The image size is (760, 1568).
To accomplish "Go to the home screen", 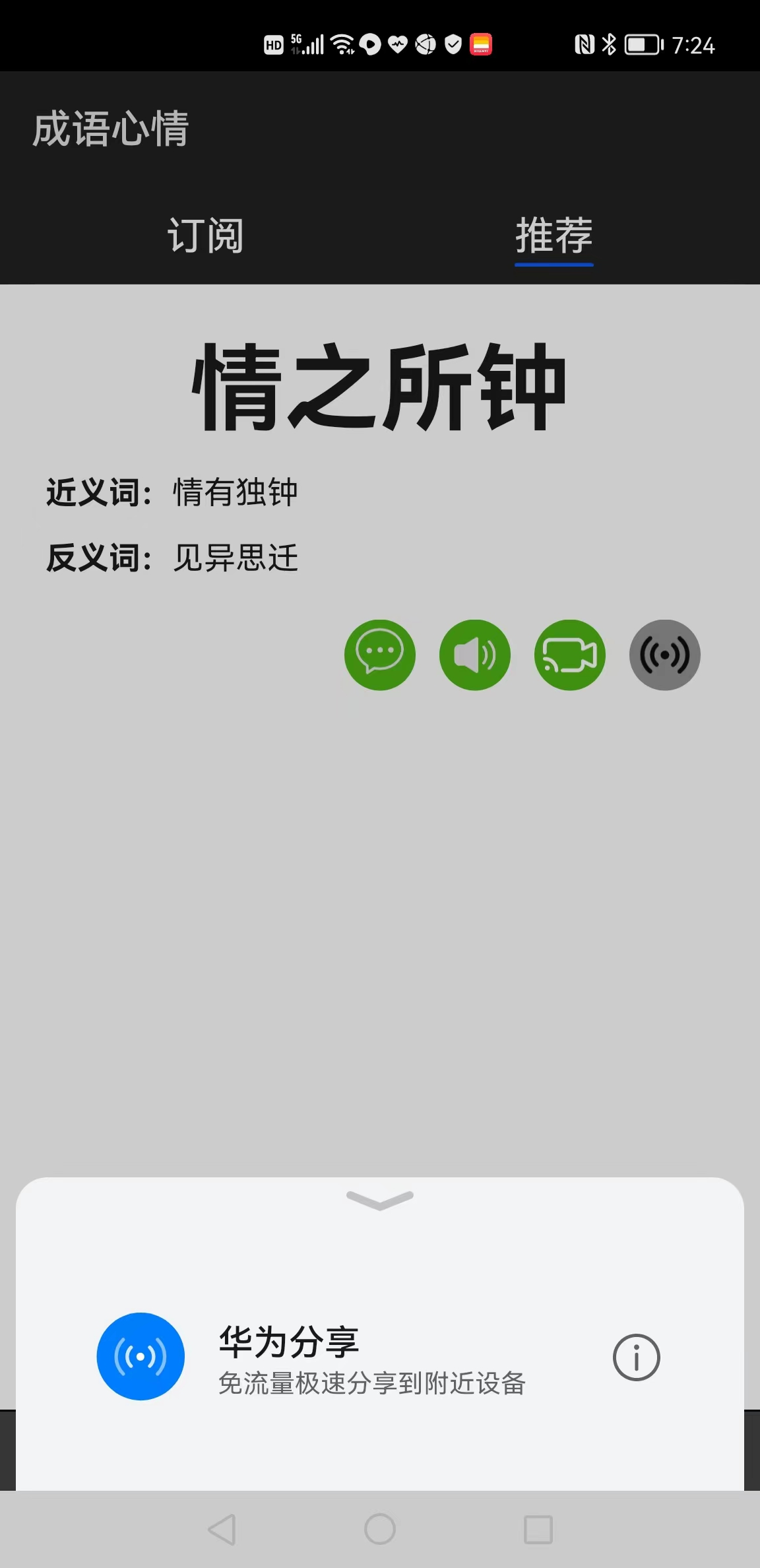I will pos(380,1530).
